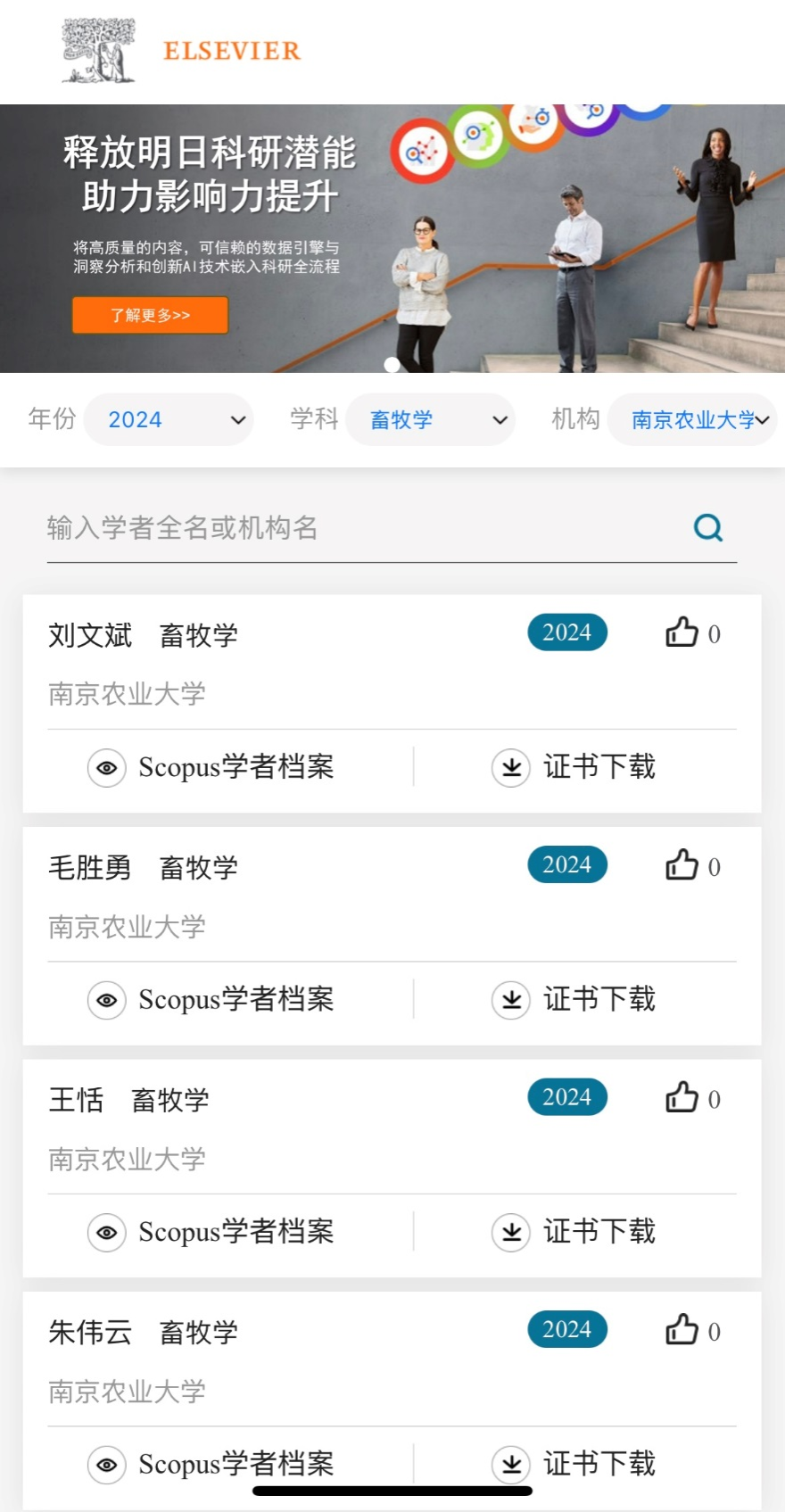Open 毛胜勇's Scopus学者档案
785x1512 pixels.
[211, 999]
